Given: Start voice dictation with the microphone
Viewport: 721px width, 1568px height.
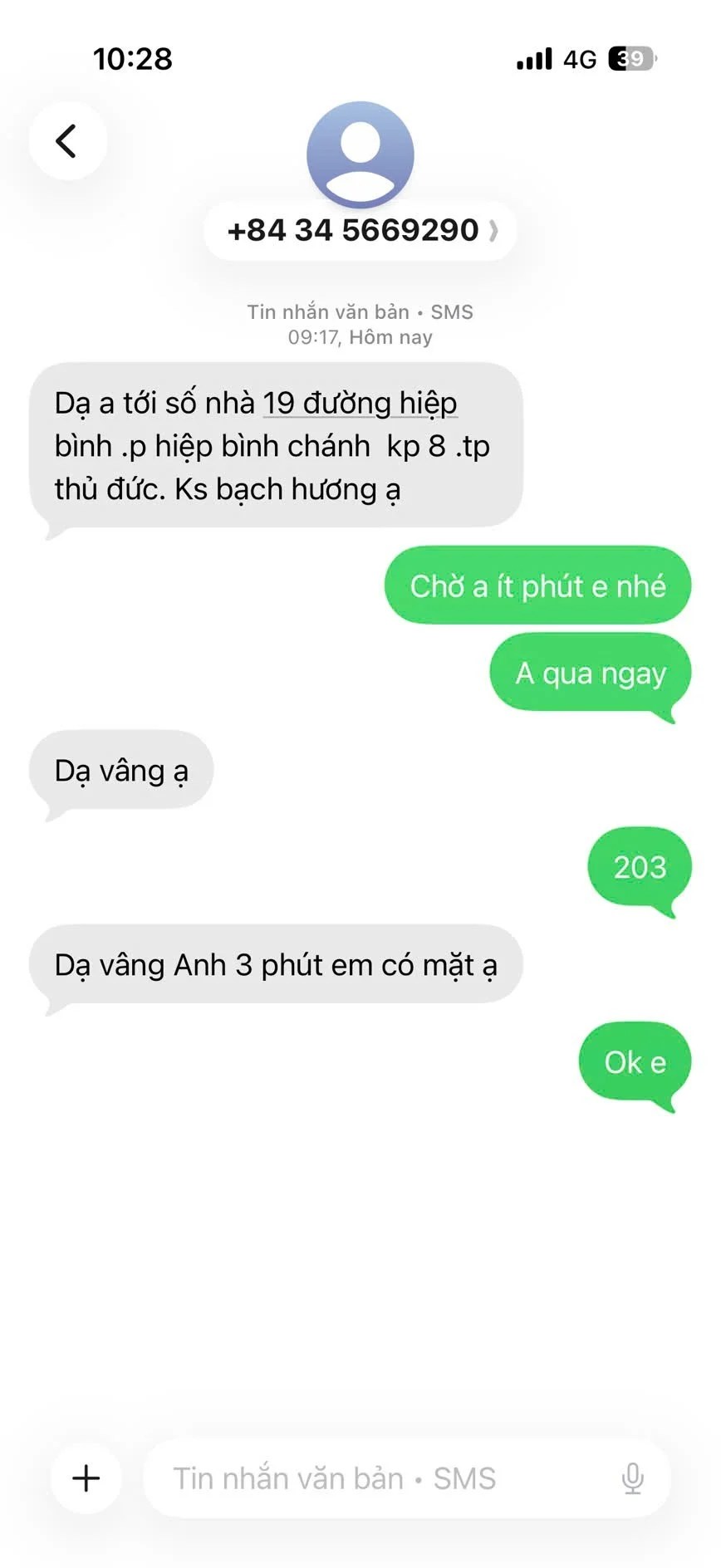Looking at the screenshot, I should coord(632,1478).
